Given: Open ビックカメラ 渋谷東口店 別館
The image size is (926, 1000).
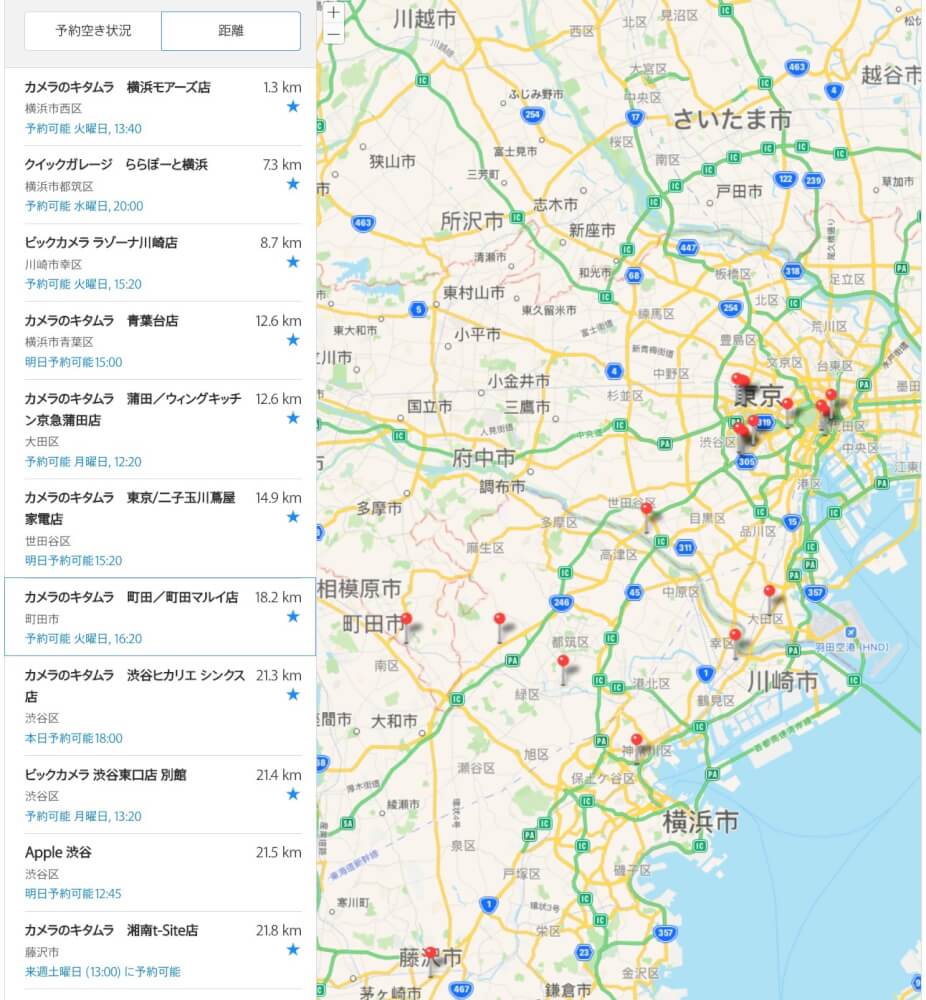Looking at the screenshot, I should pos(105,775).
